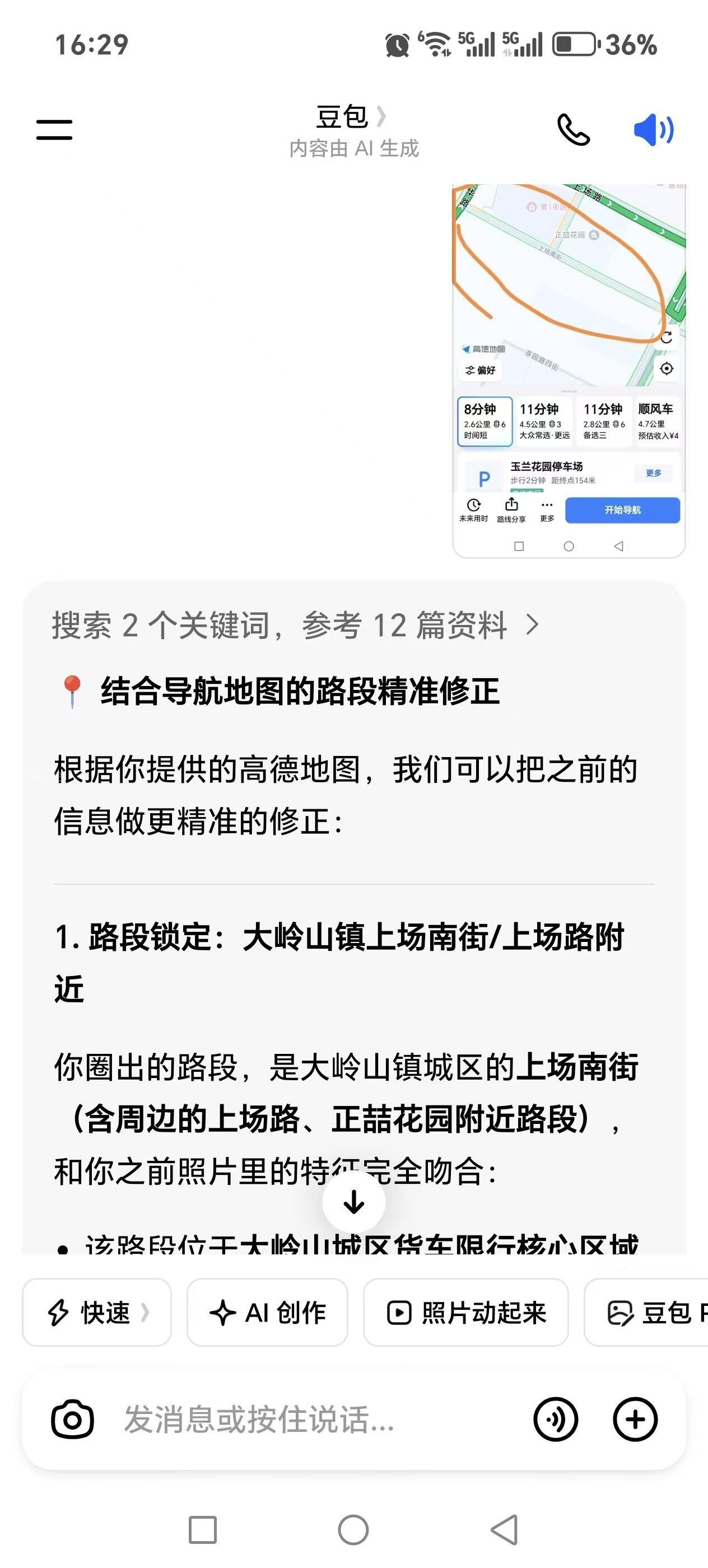The width and height of the screenshot is (708, 1568).
Task: Select the 快速 mode chip
Action: click(97, 1312)
